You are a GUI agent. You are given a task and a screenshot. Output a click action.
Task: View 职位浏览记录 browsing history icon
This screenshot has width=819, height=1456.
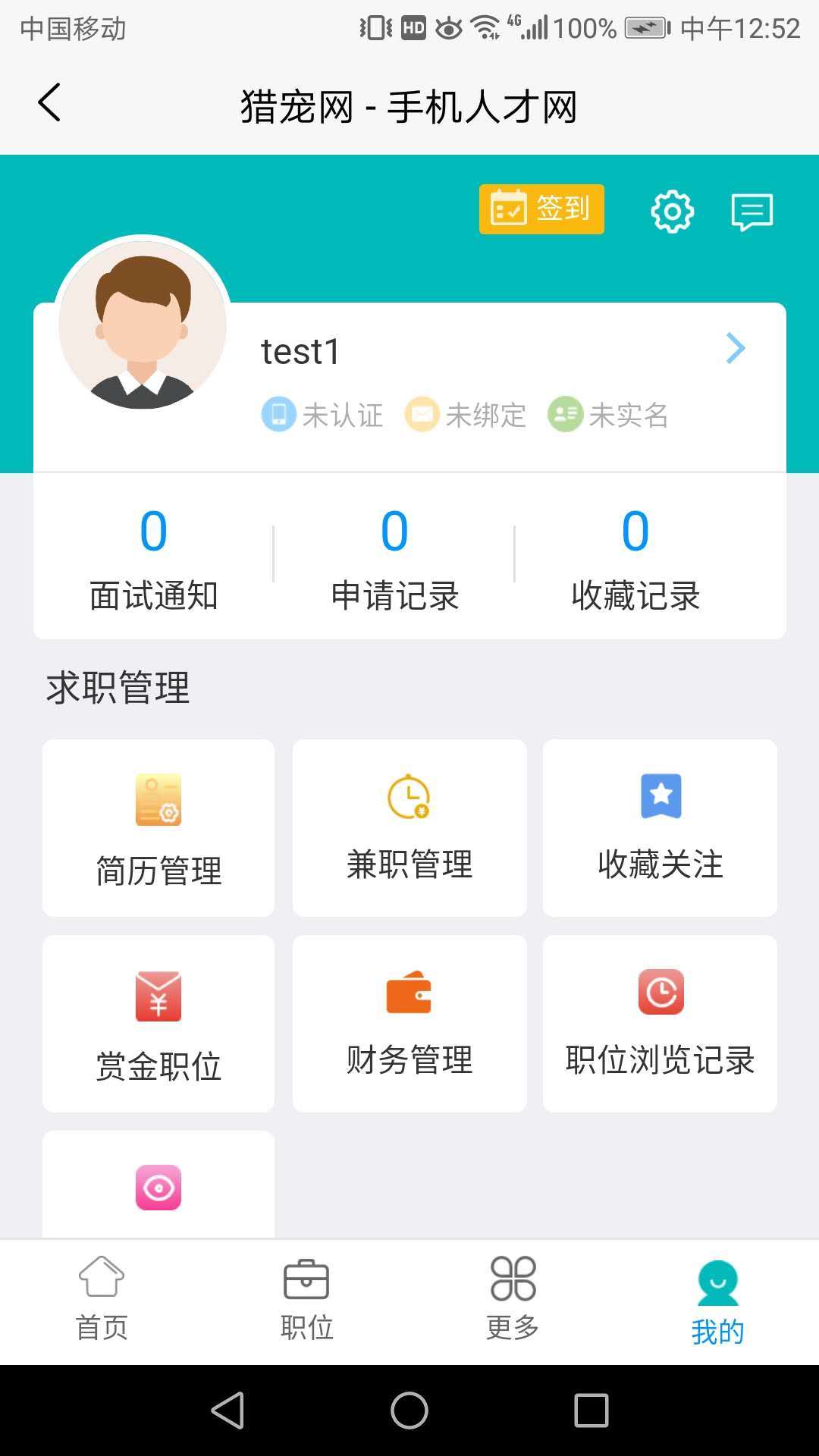tap(659, 993)
